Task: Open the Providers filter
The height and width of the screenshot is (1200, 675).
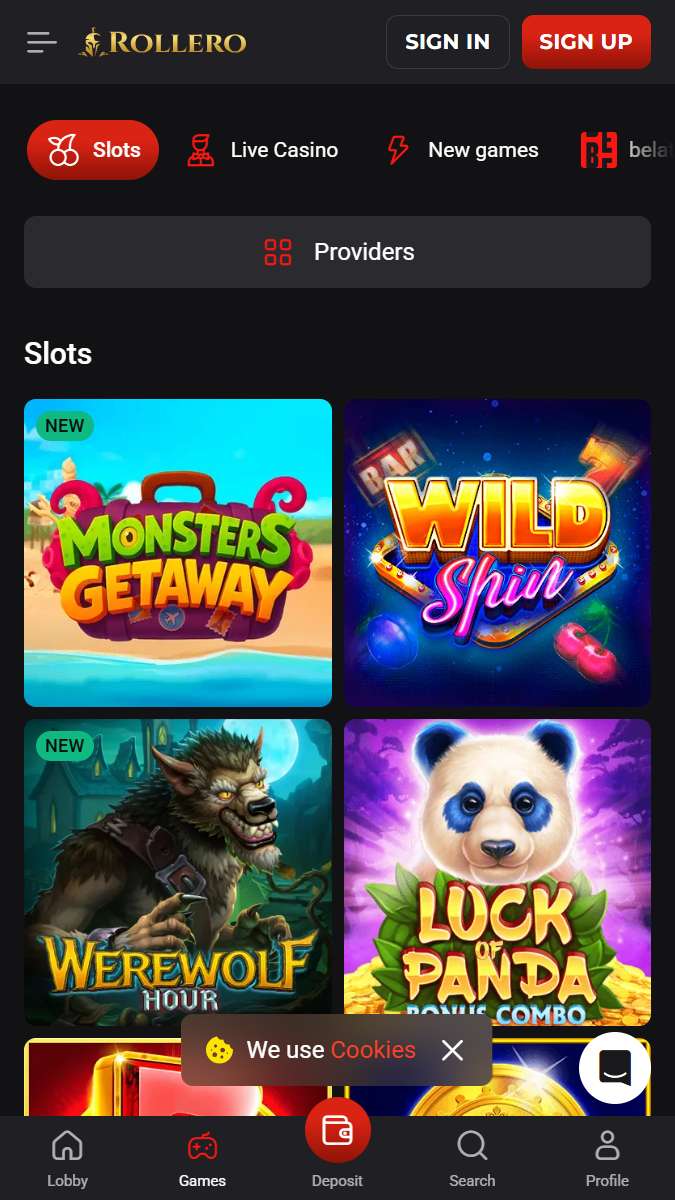Action: pyautogui.click(x=337, y=252)
